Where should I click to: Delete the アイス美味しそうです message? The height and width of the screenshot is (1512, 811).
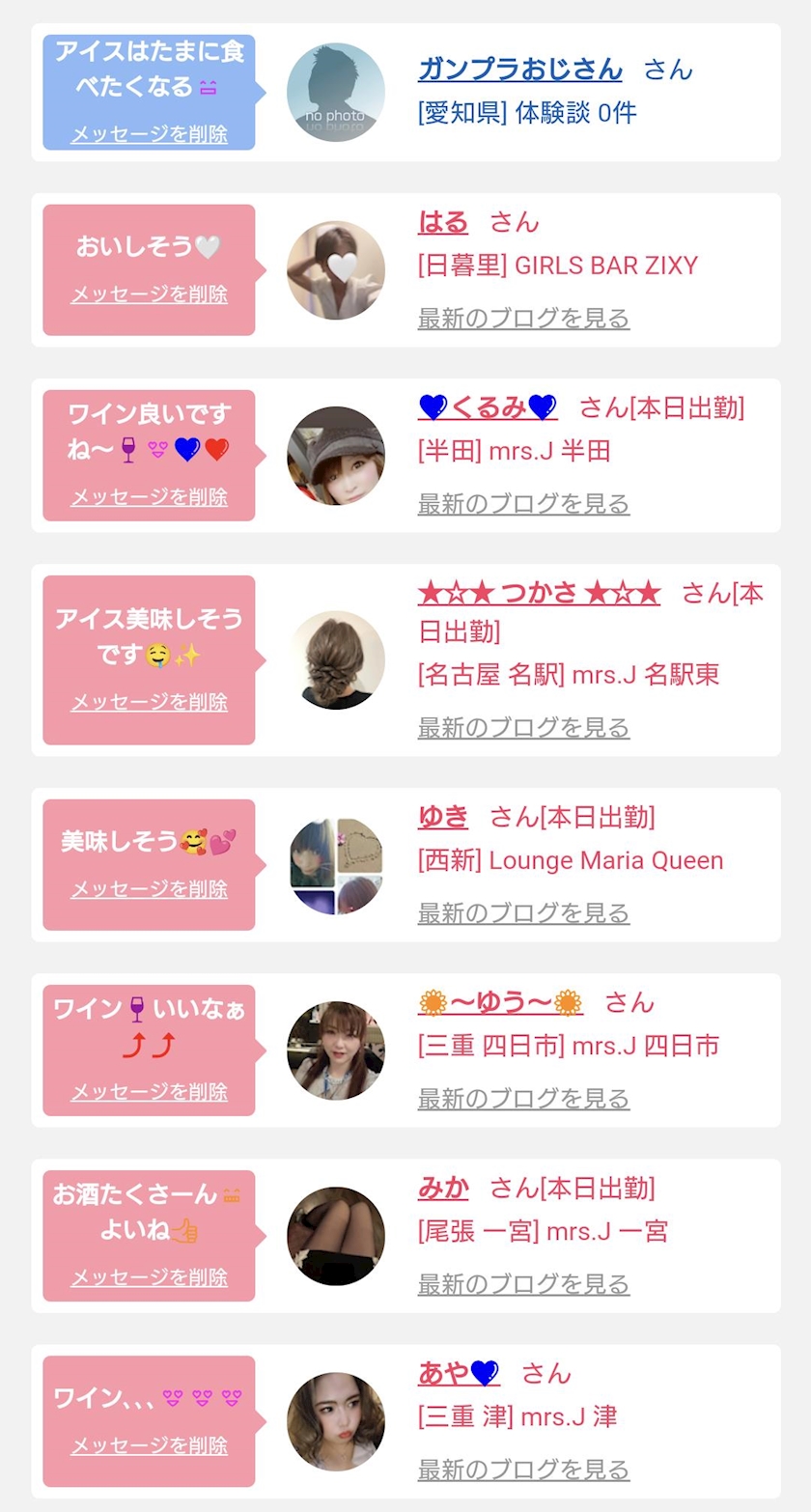point(149,702)
